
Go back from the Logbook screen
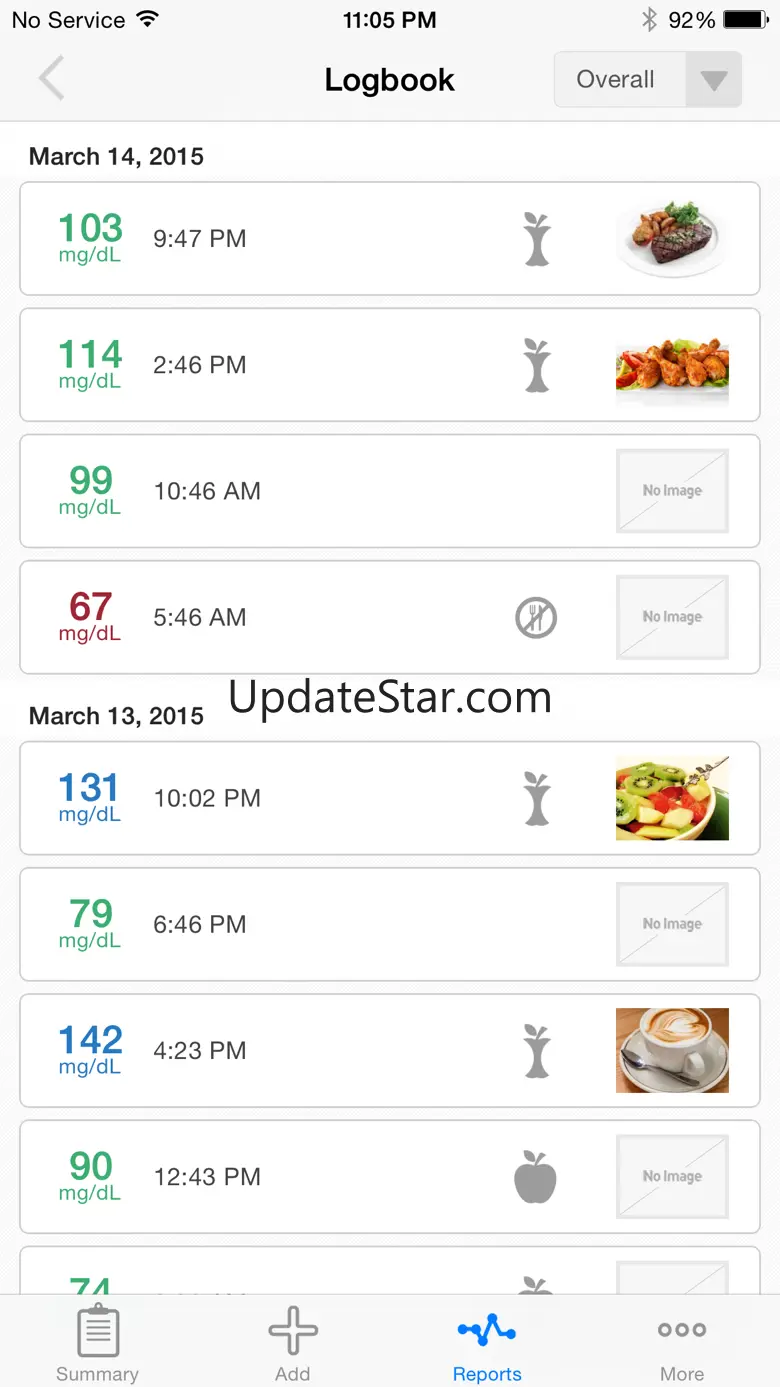pos(52,80)
